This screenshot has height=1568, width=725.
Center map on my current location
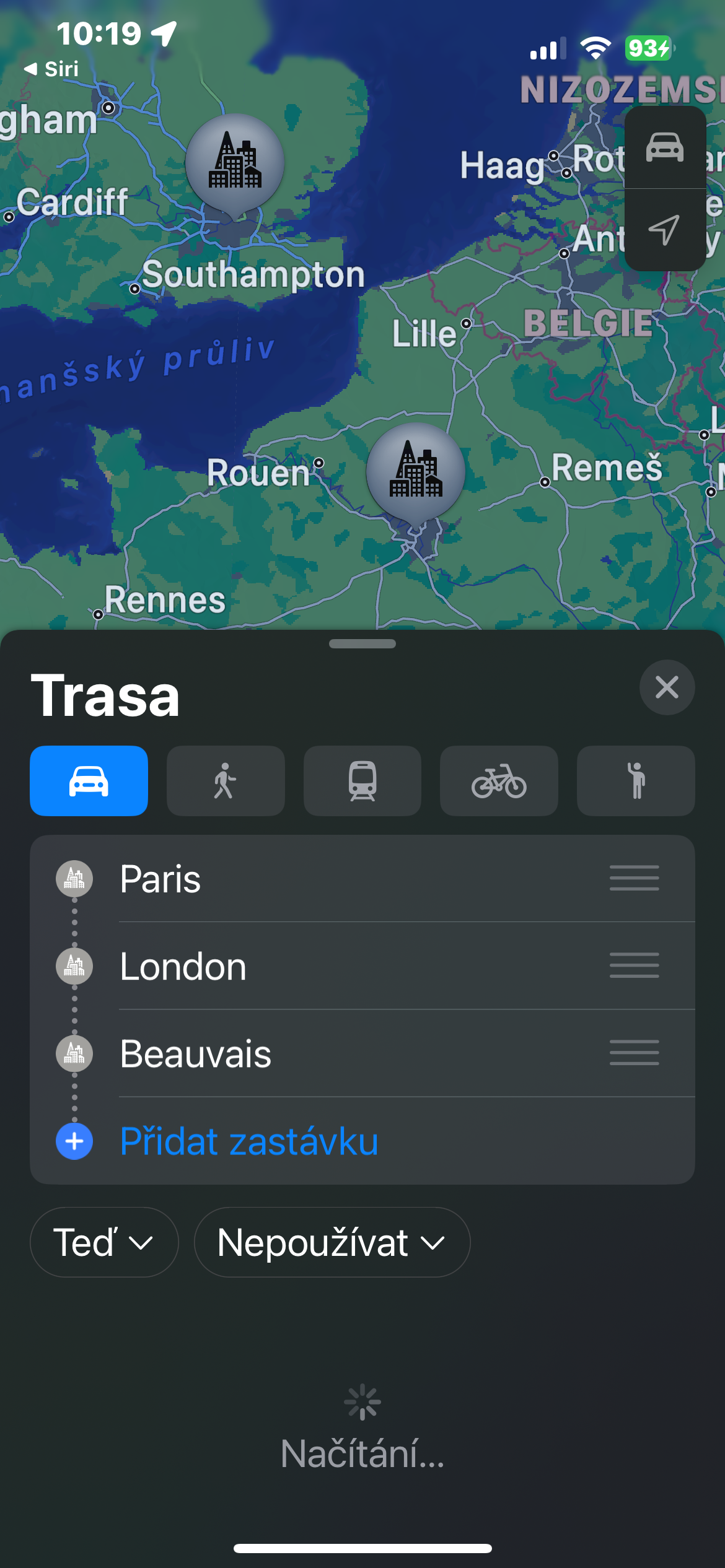pos(665,230)
